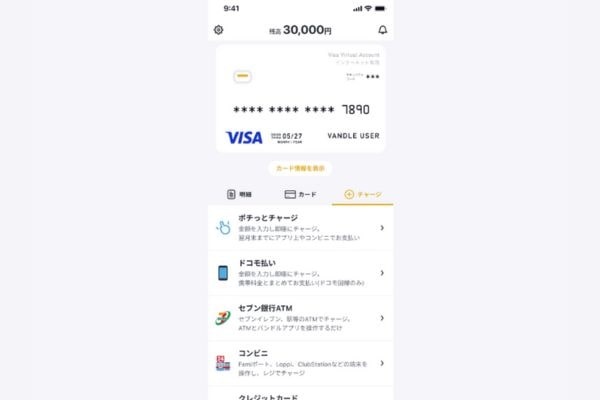Open the notifications bell

tap(382, 30)
